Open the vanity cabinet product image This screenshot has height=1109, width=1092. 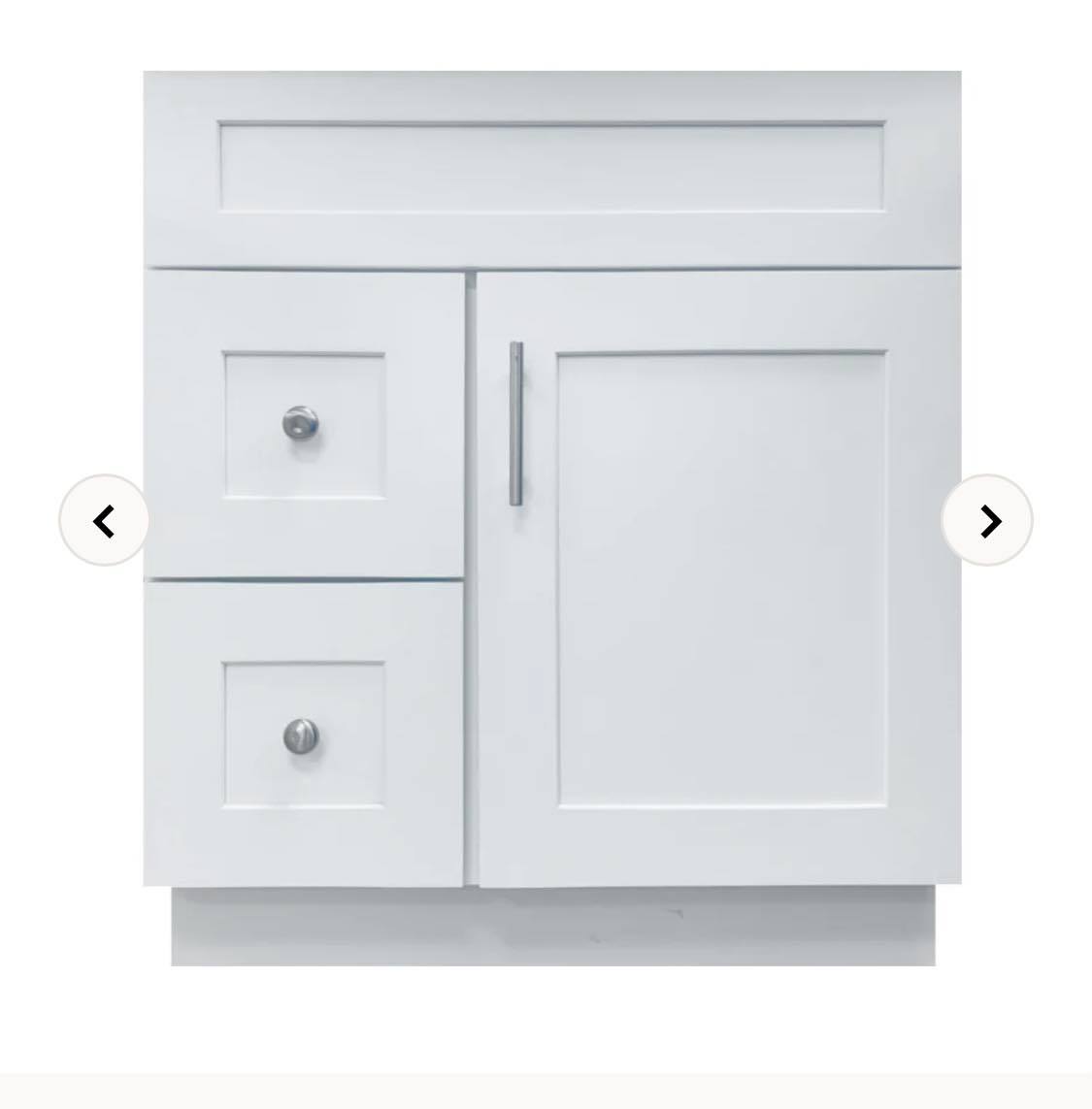click(551, 517)
